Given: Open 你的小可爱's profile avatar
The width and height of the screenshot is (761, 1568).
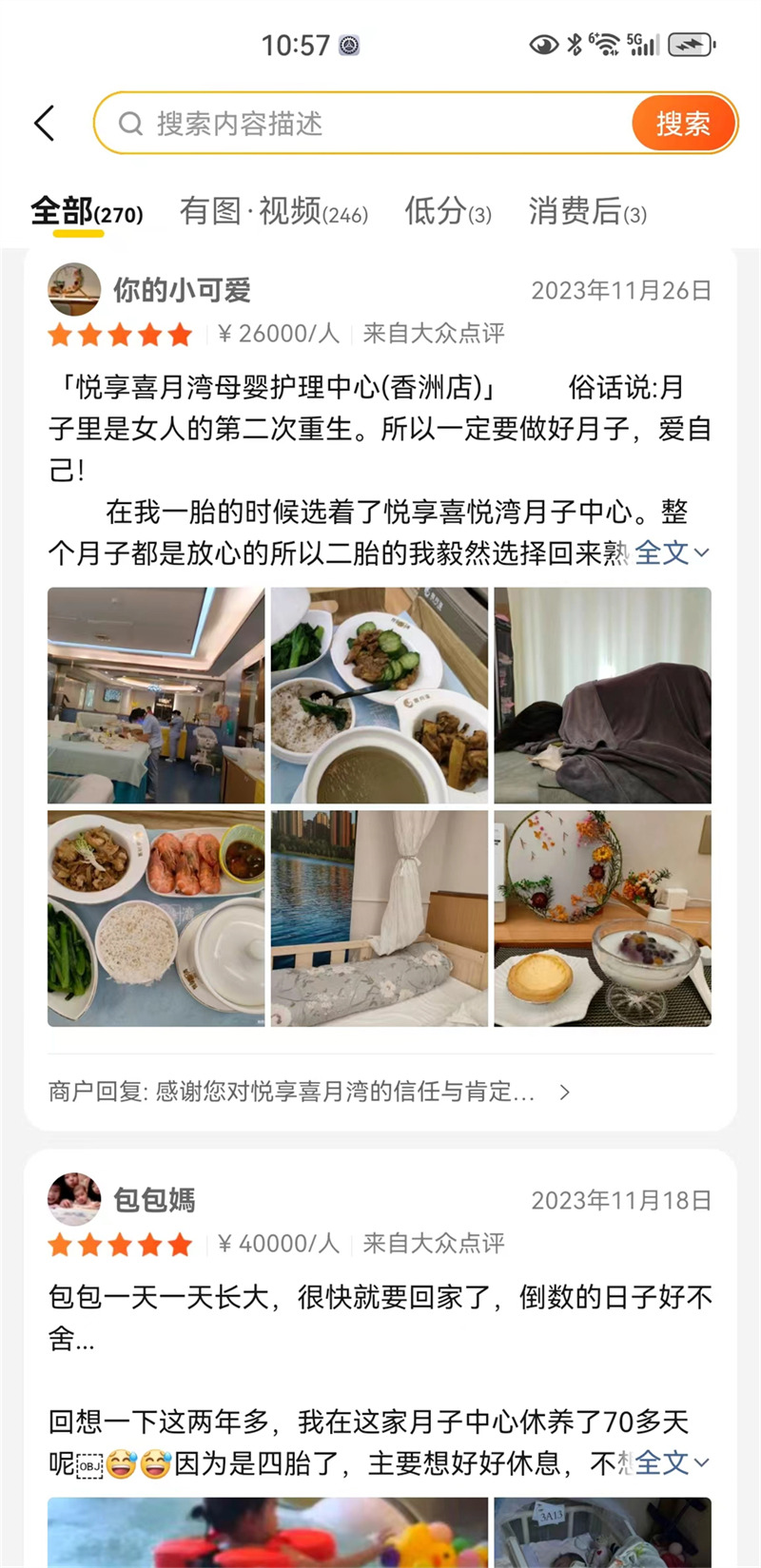Looking at the screenshot, I should (x=74, y=290).
